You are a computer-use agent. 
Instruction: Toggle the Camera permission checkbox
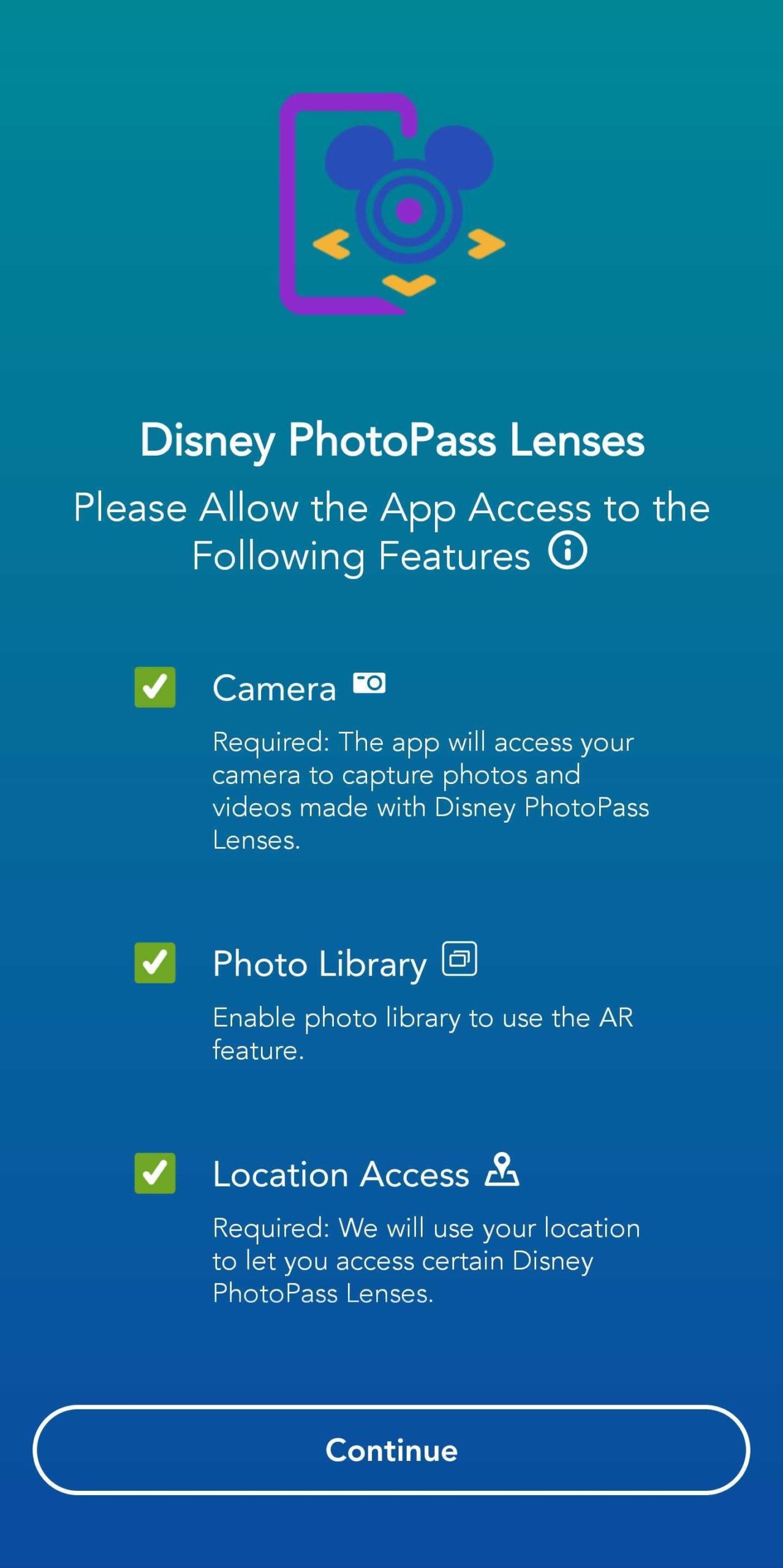point(155,687)
